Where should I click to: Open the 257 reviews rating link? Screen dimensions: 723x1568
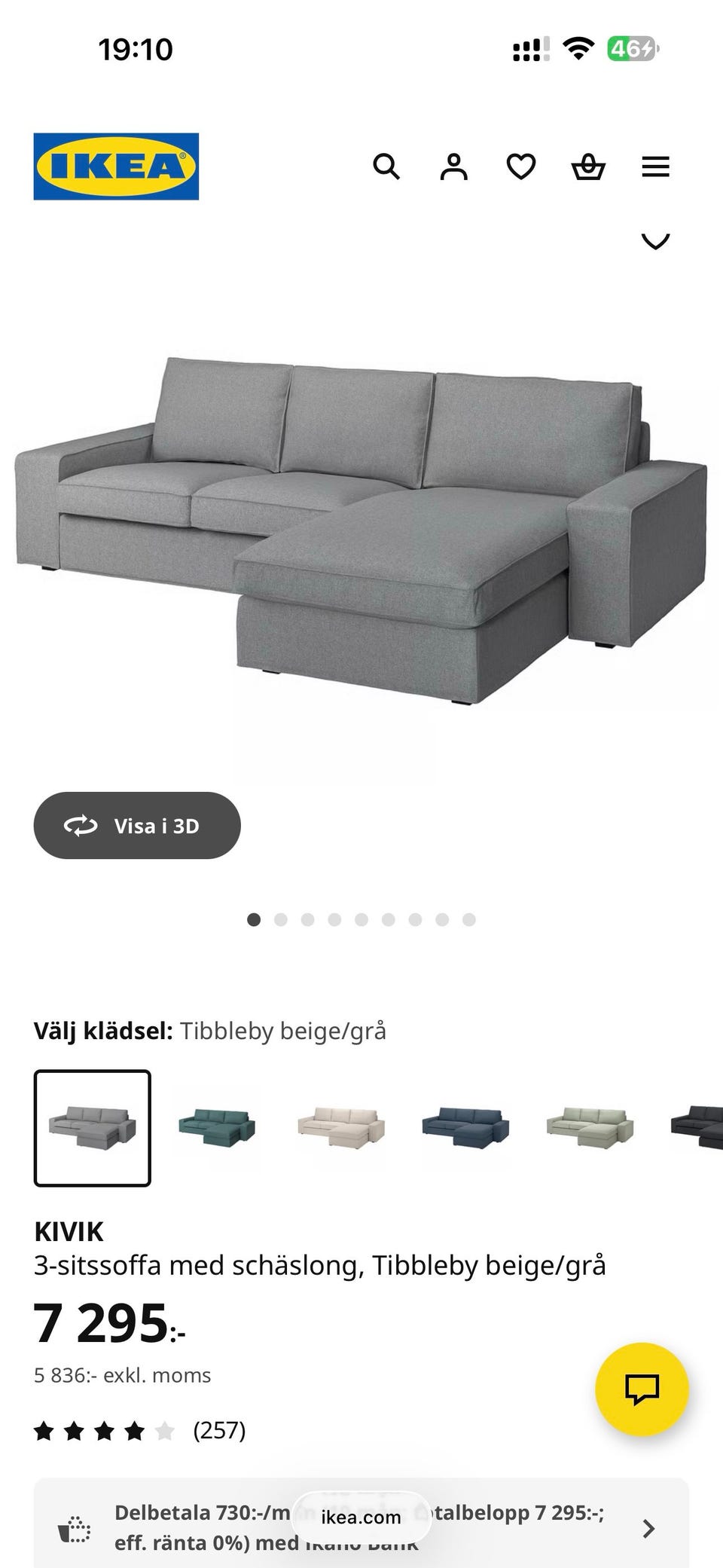pyautogui.click(x=218, y=1431)
